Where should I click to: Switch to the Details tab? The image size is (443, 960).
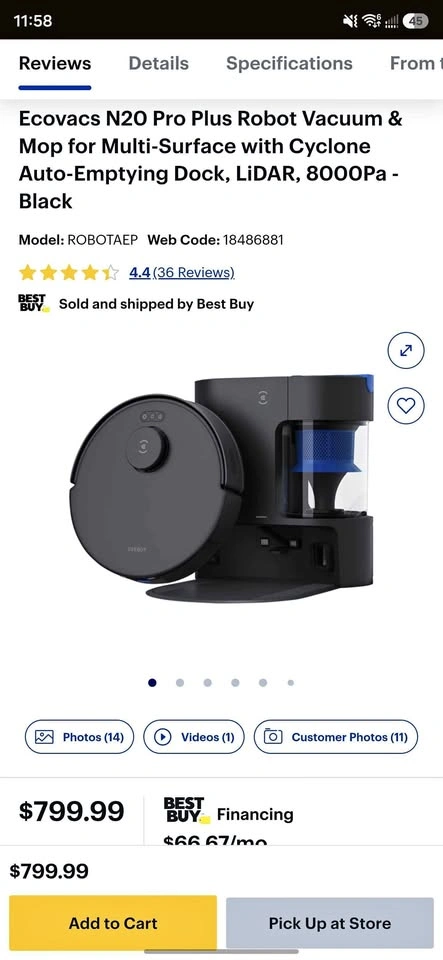(x=158, y=63)
